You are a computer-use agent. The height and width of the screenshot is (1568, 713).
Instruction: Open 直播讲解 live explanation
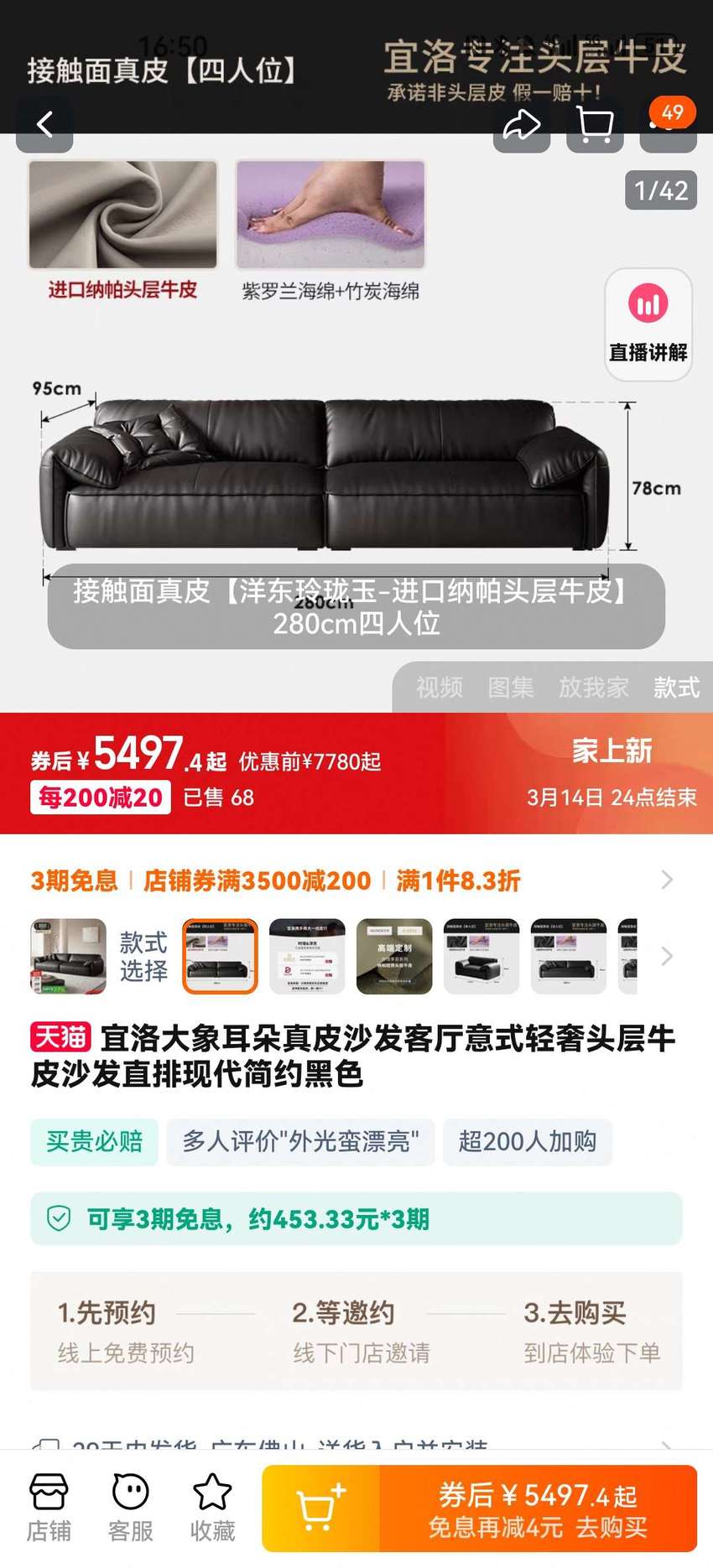(x=648, y=325)
